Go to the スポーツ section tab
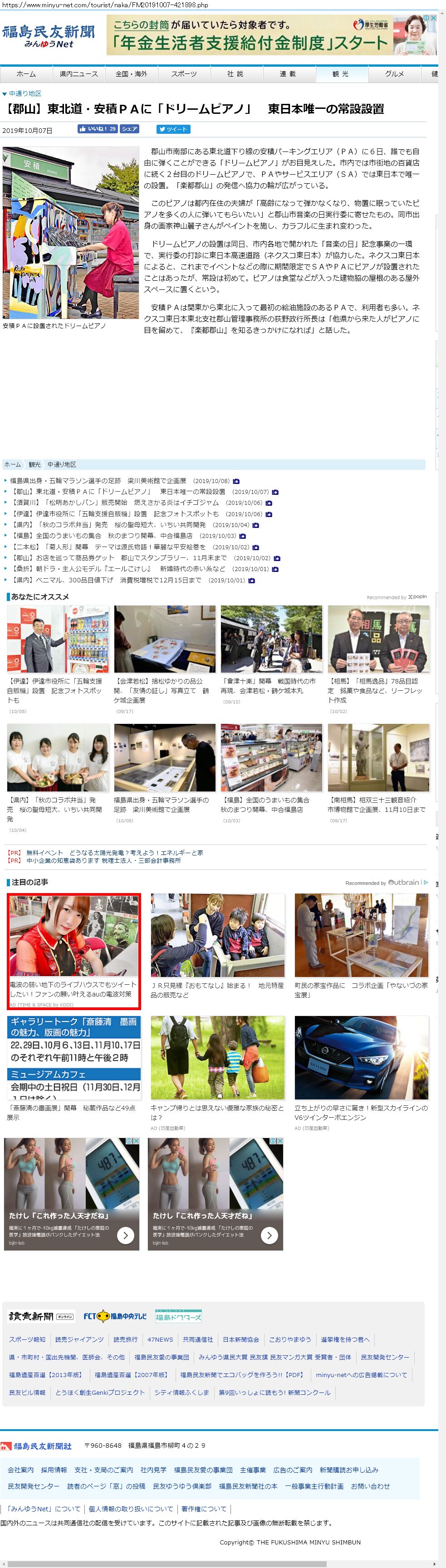Image resolution: width=446 pixels, height=1568 pixels. pos(184,73)
